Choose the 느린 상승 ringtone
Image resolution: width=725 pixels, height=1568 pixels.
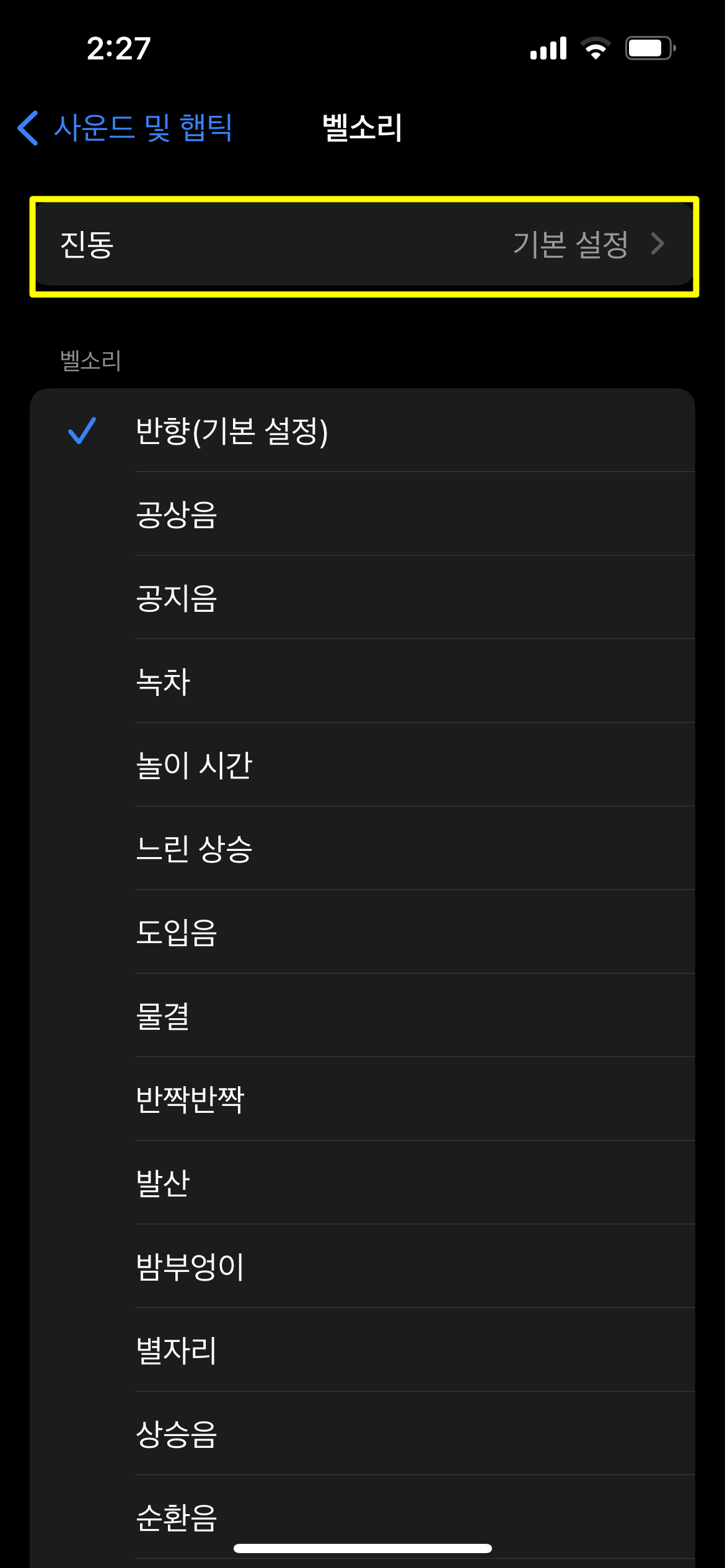click(x=196, y=849)
